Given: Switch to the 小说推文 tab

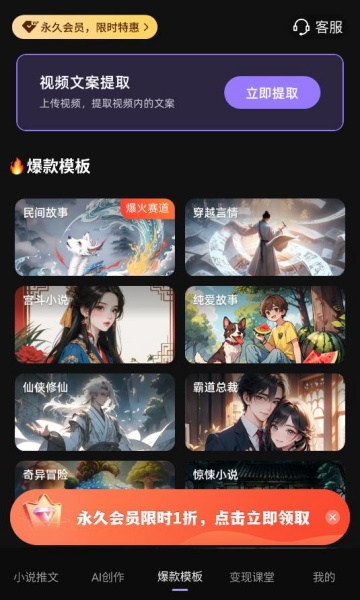Looking at the screenshot, I should [36, 577].
